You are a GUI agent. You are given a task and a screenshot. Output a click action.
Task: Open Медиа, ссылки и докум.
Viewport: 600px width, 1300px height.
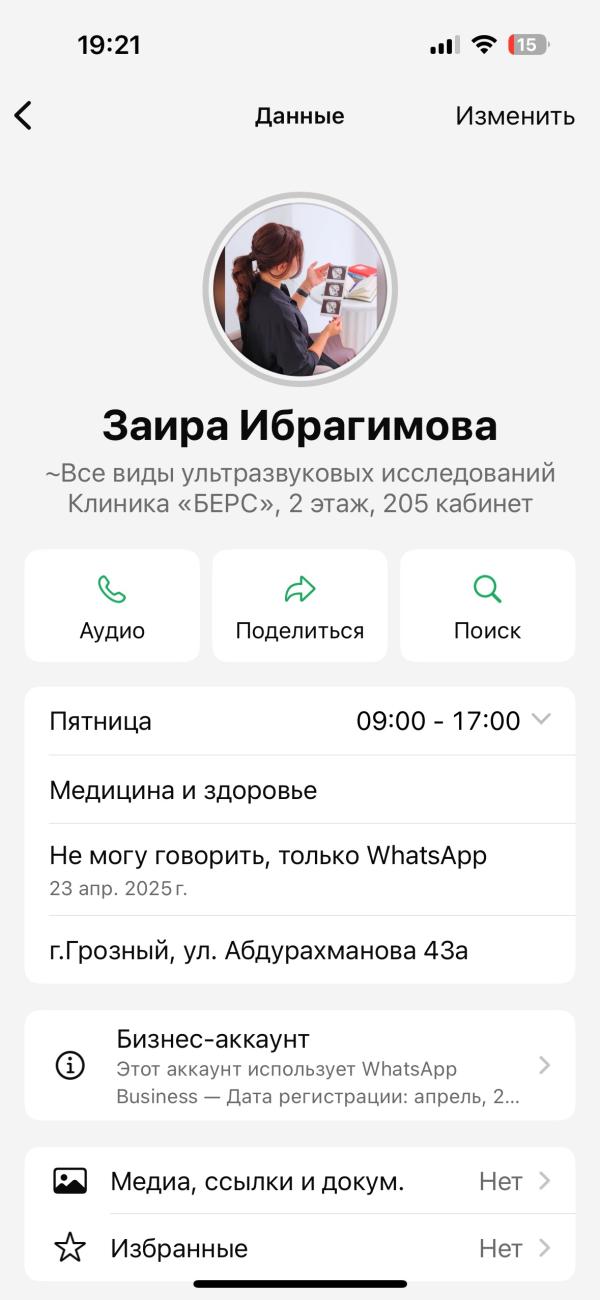[300, 1181]
